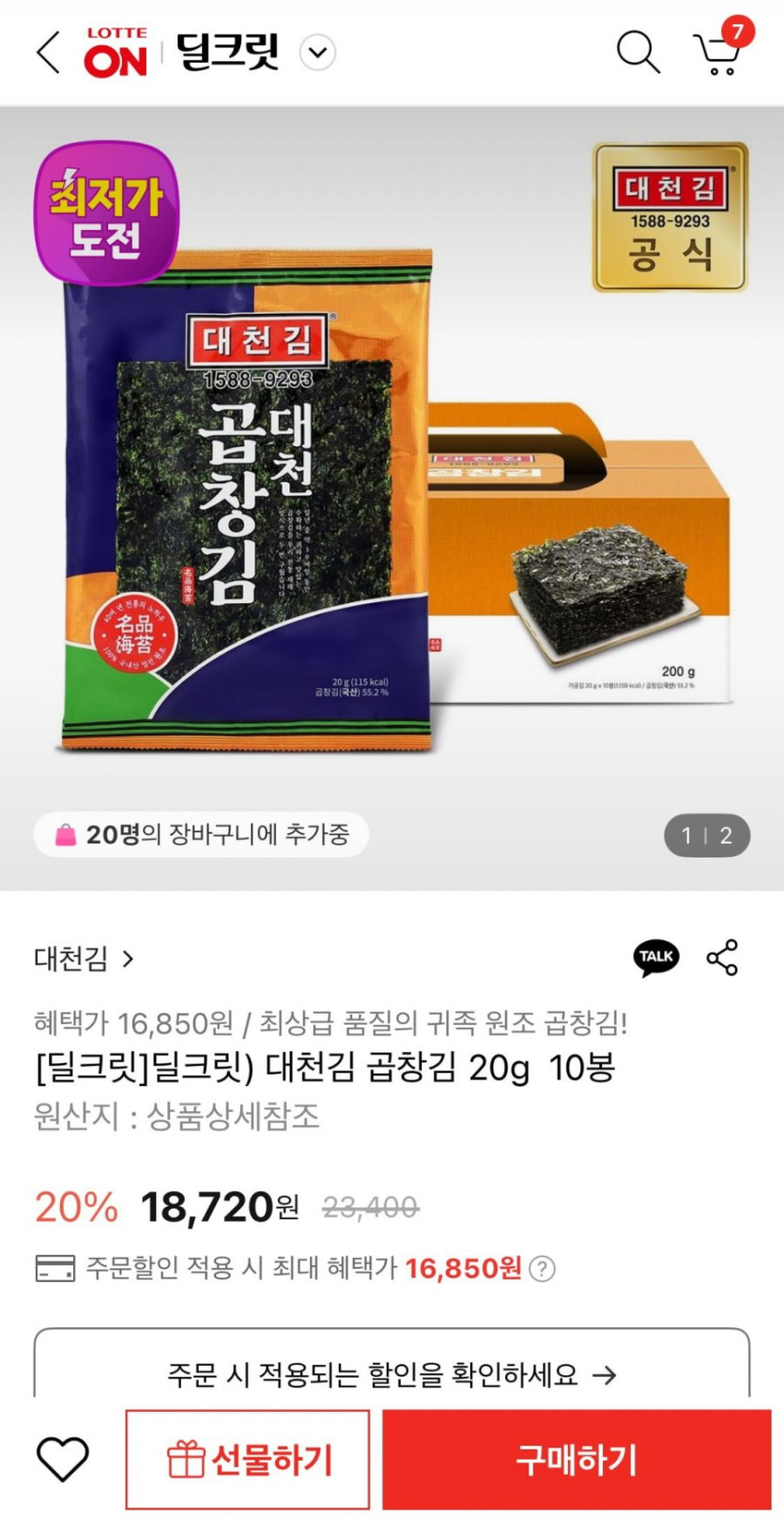This screenshot has height=1533, width=784.
Task: Open the Lotte ON home logo
Action: click(x=115, y=53)
